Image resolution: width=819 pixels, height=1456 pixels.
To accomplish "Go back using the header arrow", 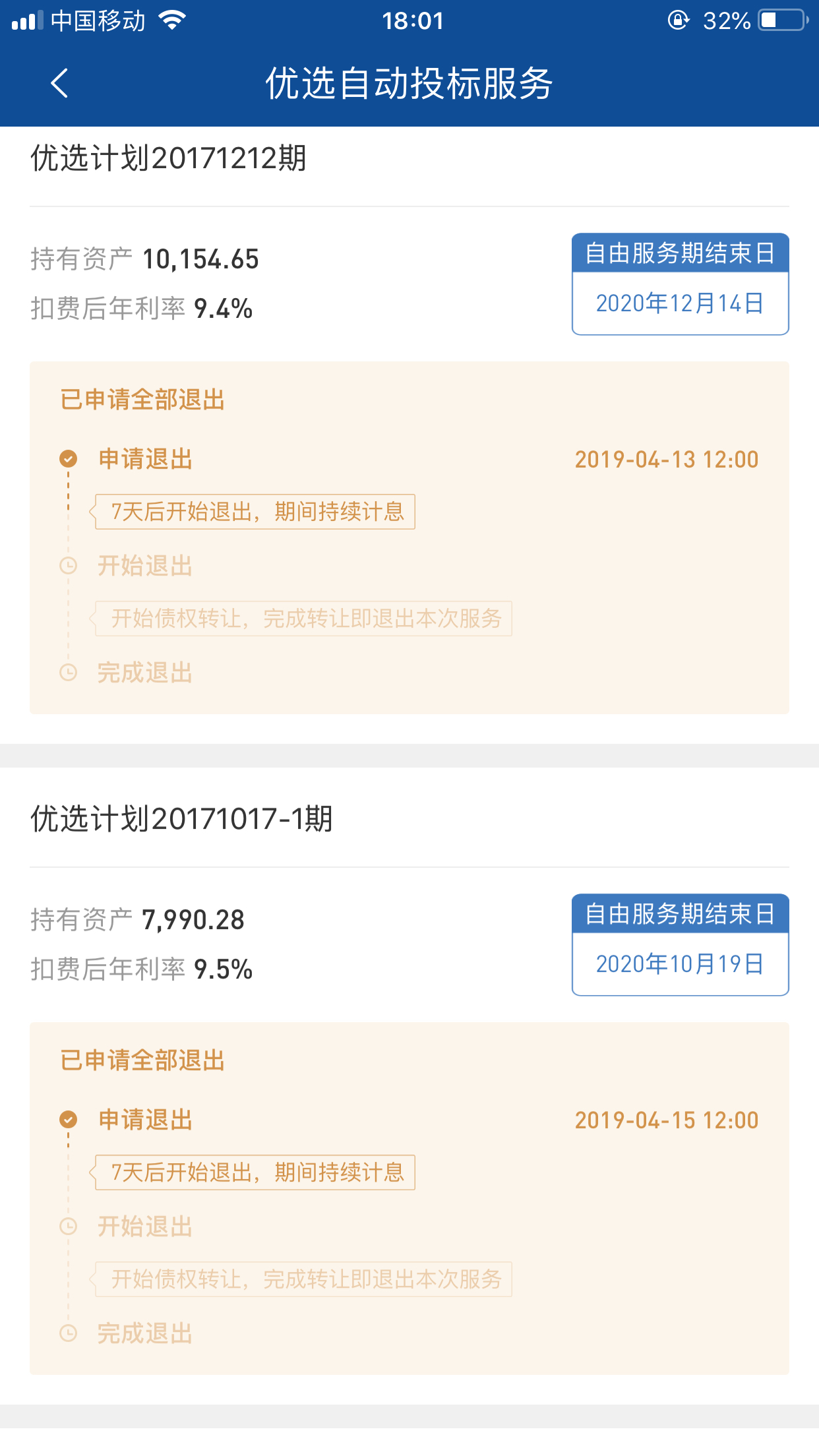I will coord(59,84).
